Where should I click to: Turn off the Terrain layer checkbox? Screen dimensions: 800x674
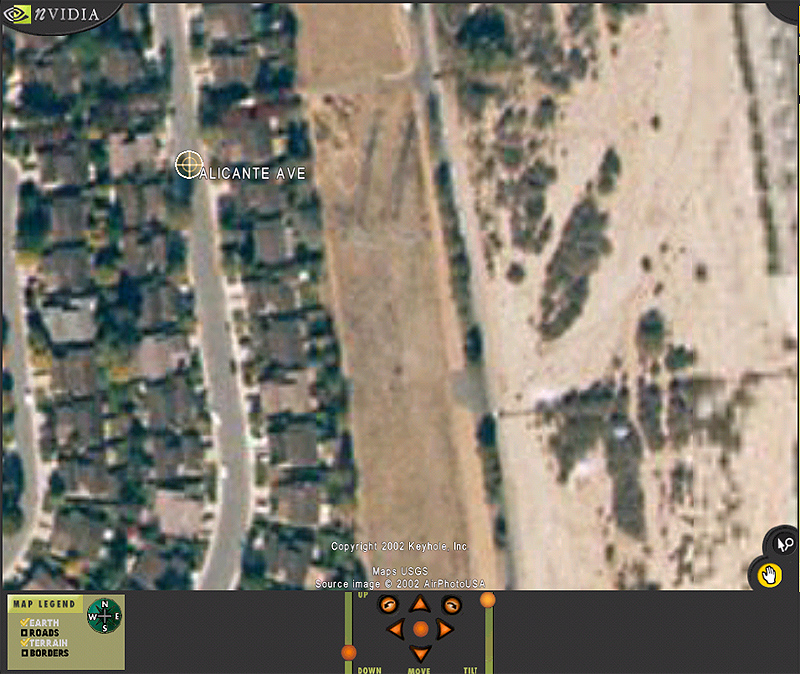pyautogui.click(x=25, y=643)
